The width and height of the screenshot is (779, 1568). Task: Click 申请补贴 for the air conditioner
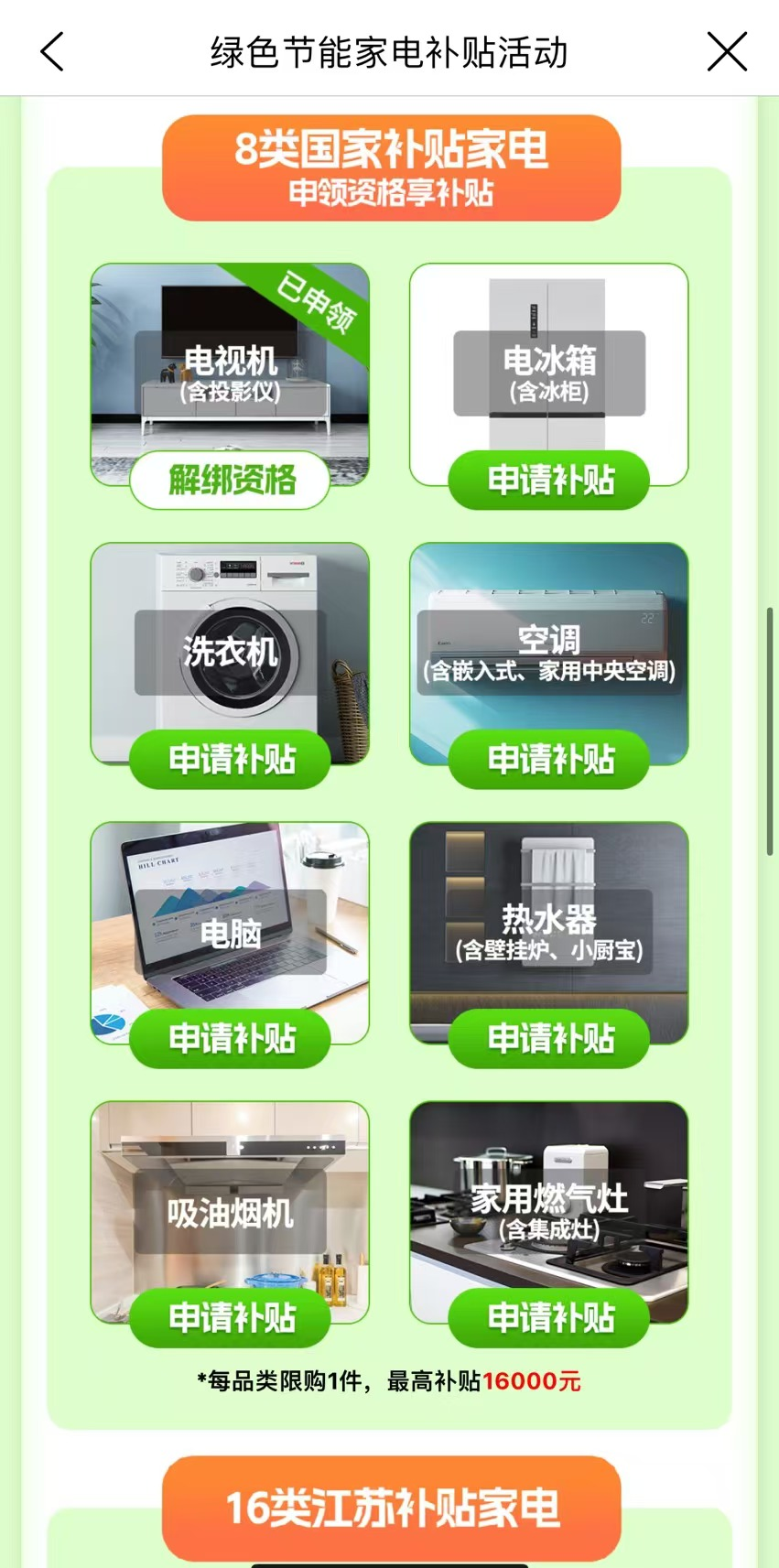click(x=548, y=759)
